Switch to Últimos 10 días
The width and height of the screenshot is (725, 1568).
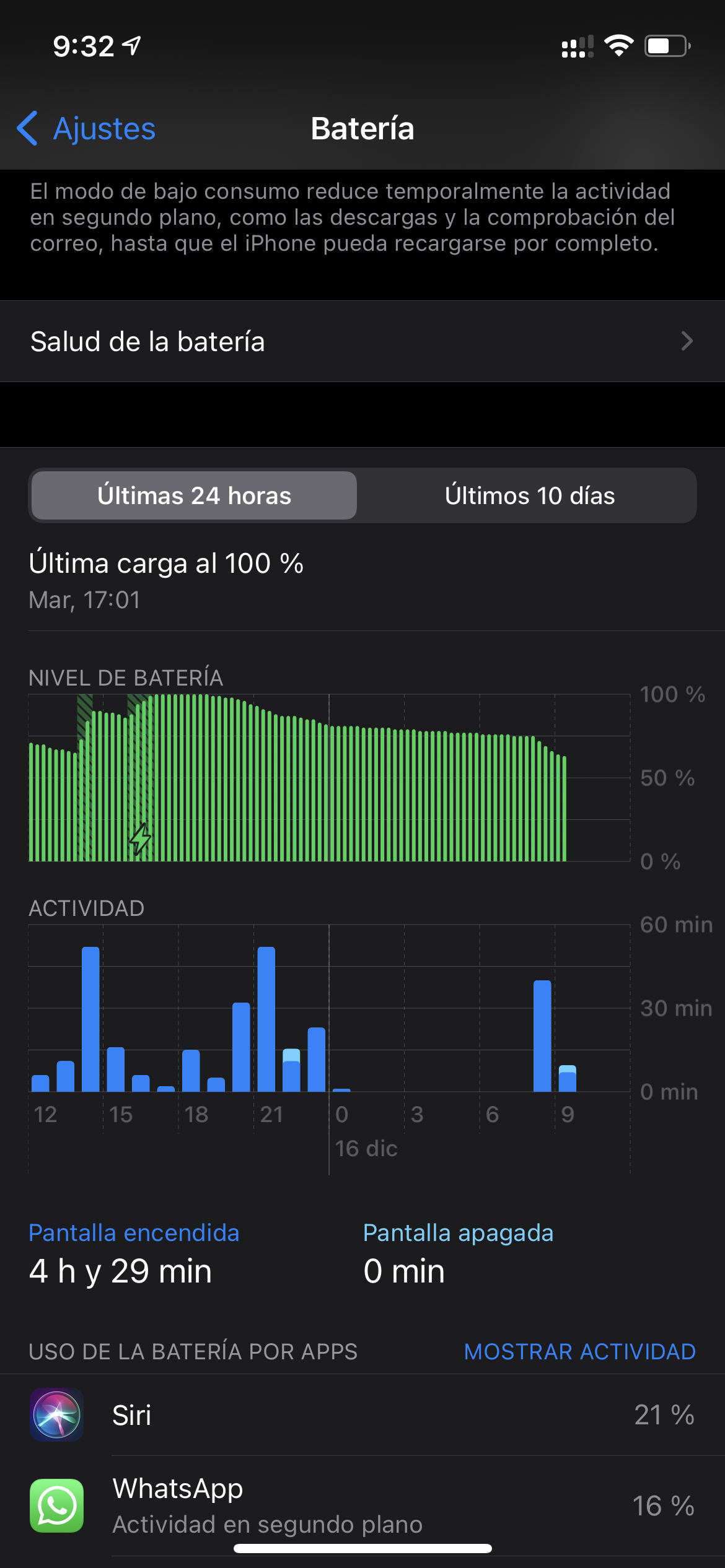[529, 495]
